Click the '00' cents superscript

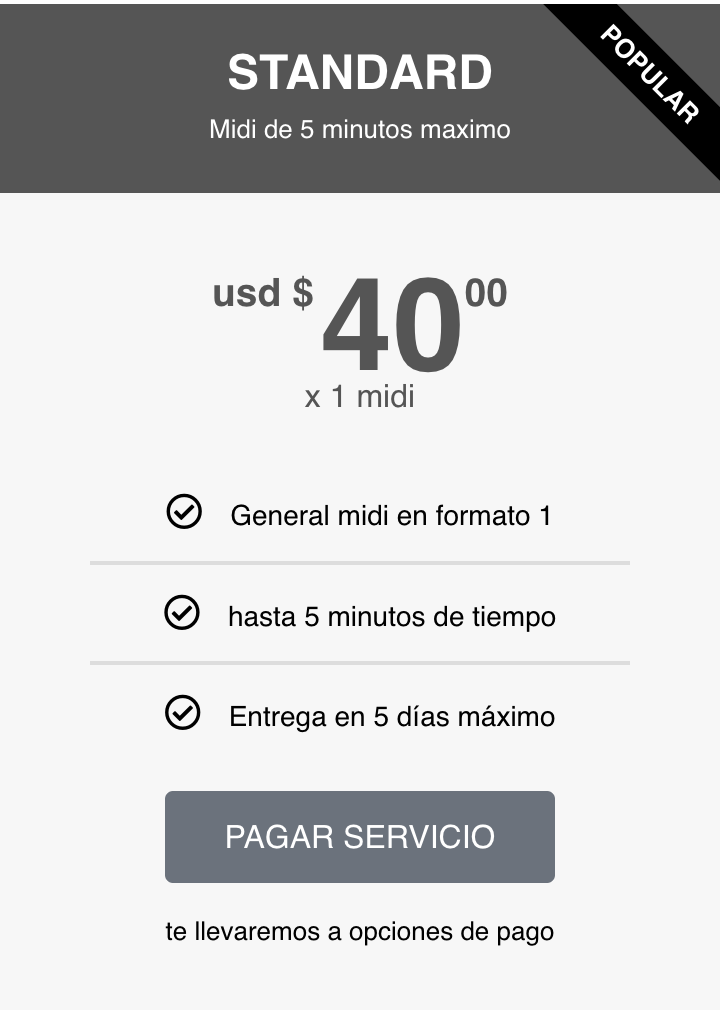pos(486,294)
